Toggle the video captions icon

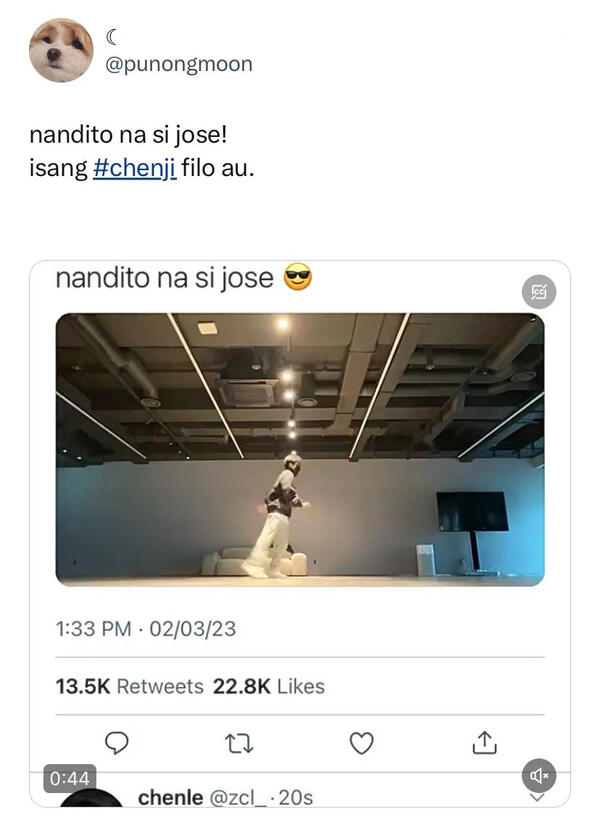[539, 291]
